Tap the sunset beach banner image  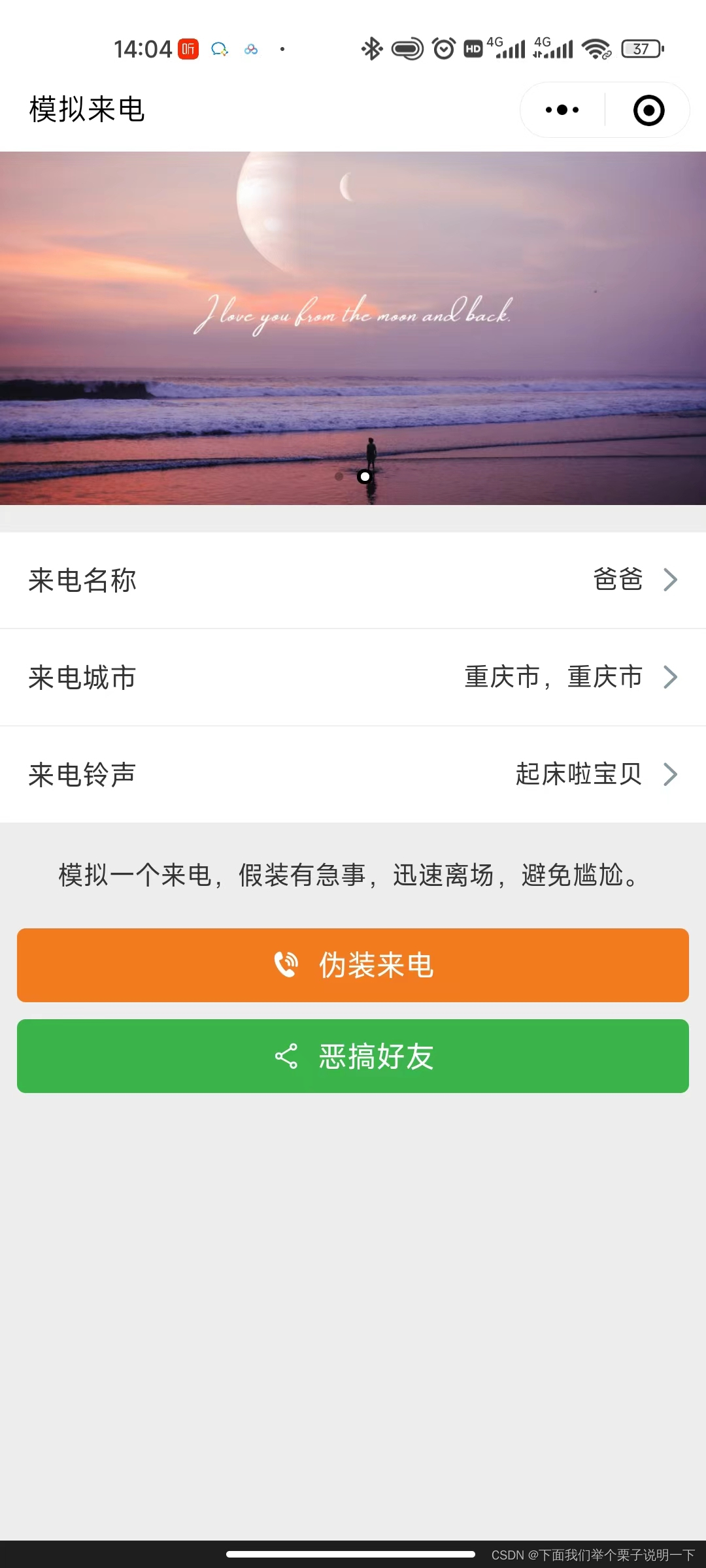(353, 314)
